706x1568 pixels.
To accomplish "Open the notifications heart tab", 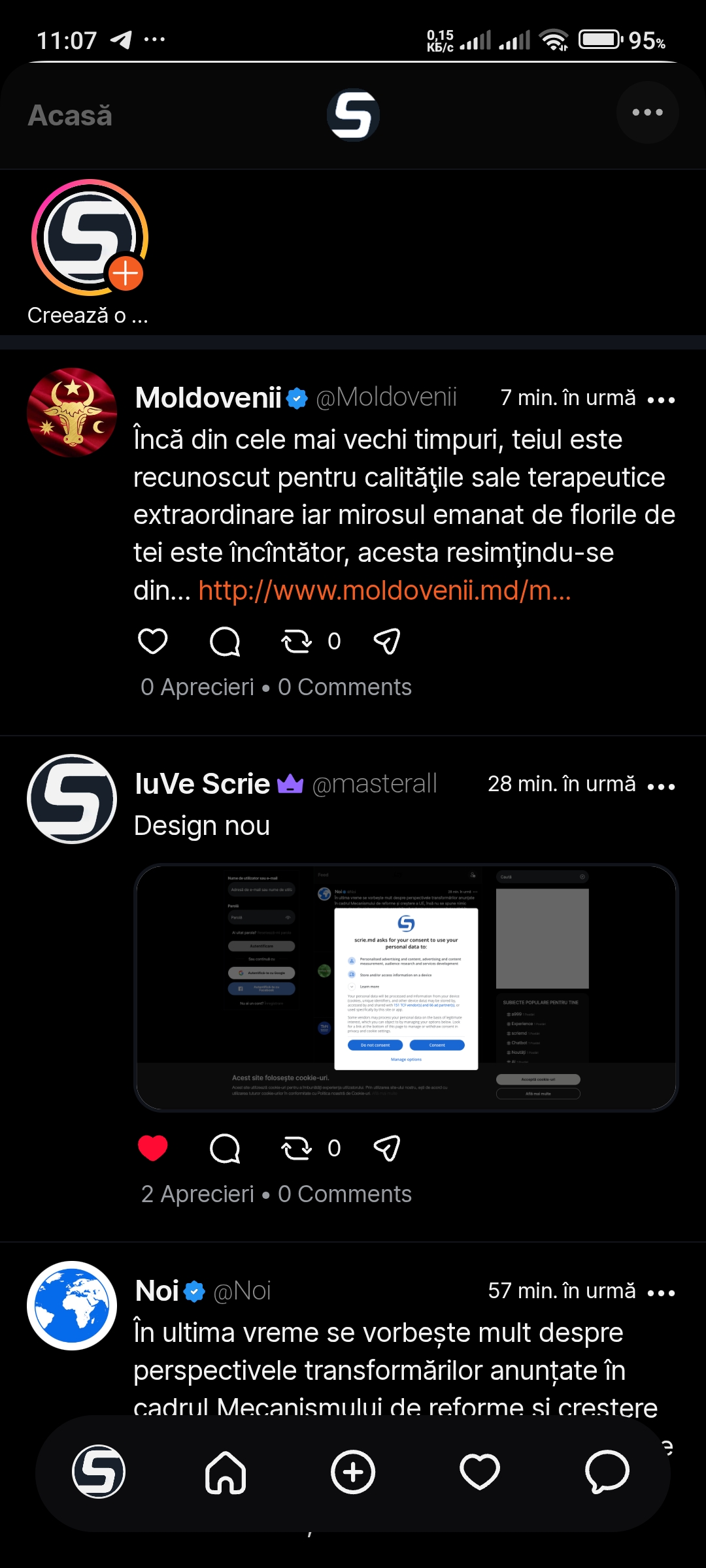I will [480, 1473].
